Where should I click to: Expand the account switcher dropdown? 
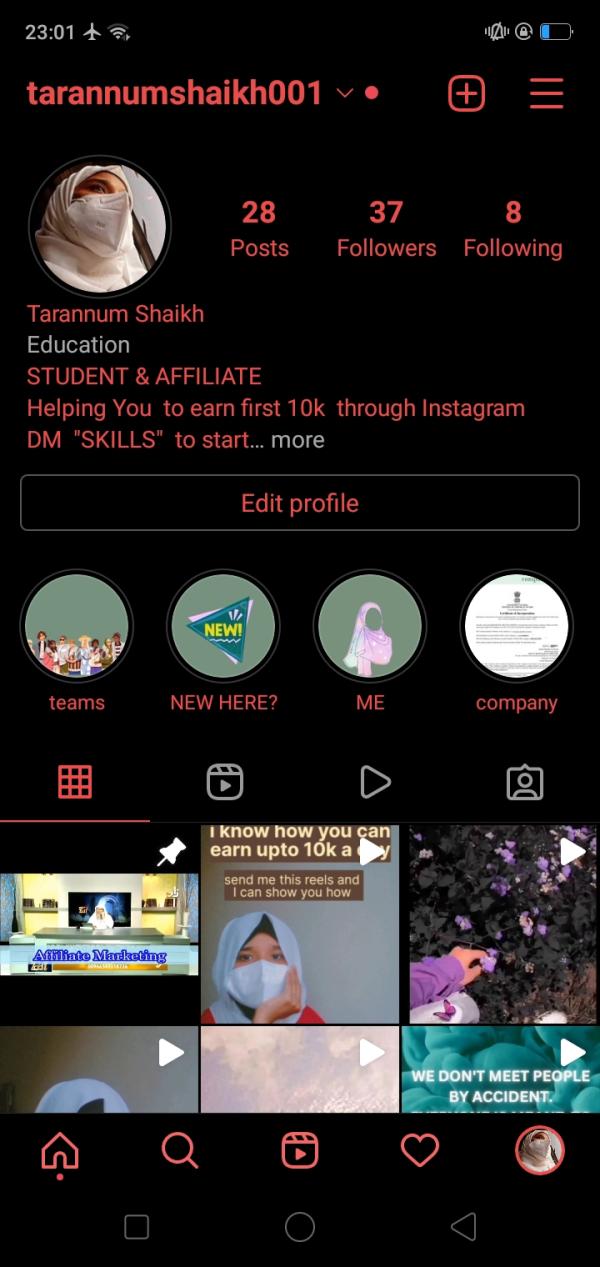[345, 93]
